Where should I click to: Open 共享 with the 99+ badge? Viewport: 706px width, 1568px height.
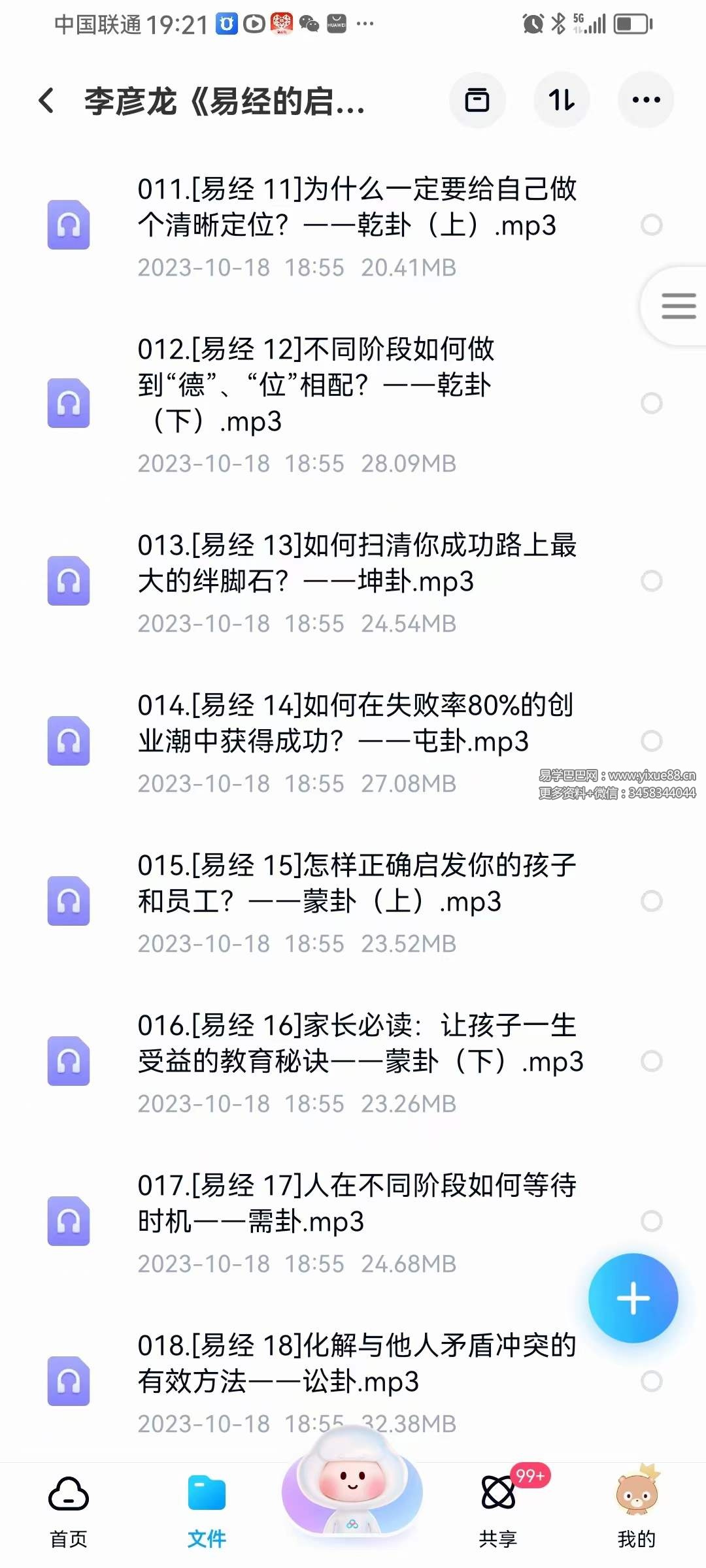[498, 1503]
